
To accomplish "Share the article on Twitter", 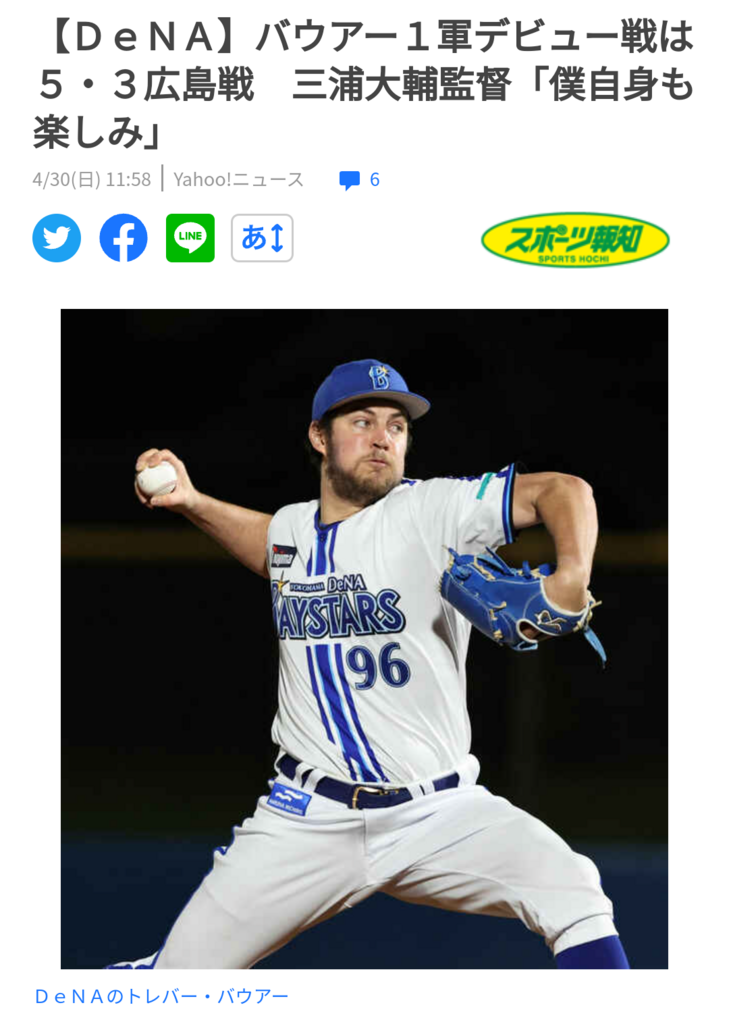I will (x=57, y=238).
